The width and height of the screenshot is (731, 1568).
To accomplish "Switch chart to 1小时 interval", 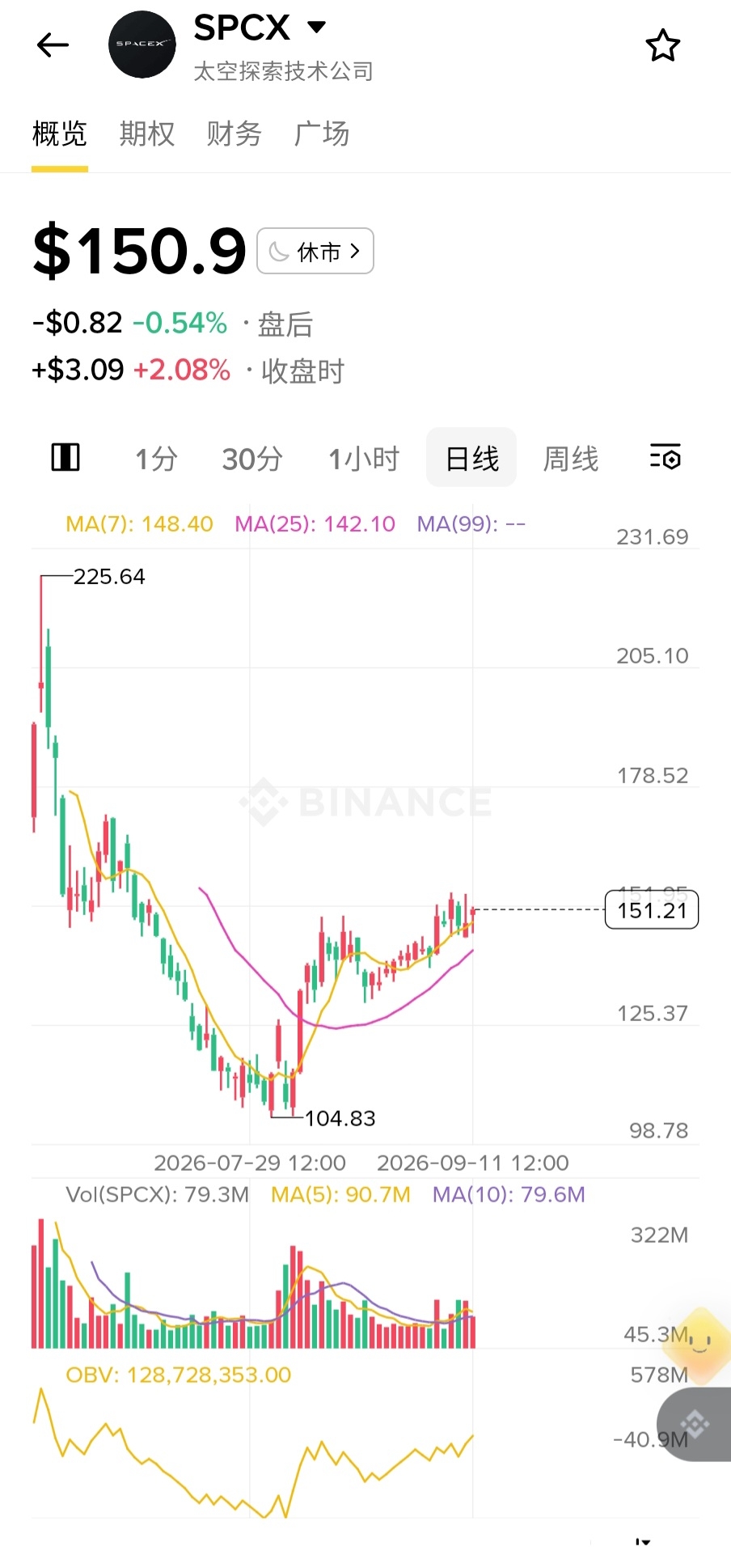I will (364, 459).
